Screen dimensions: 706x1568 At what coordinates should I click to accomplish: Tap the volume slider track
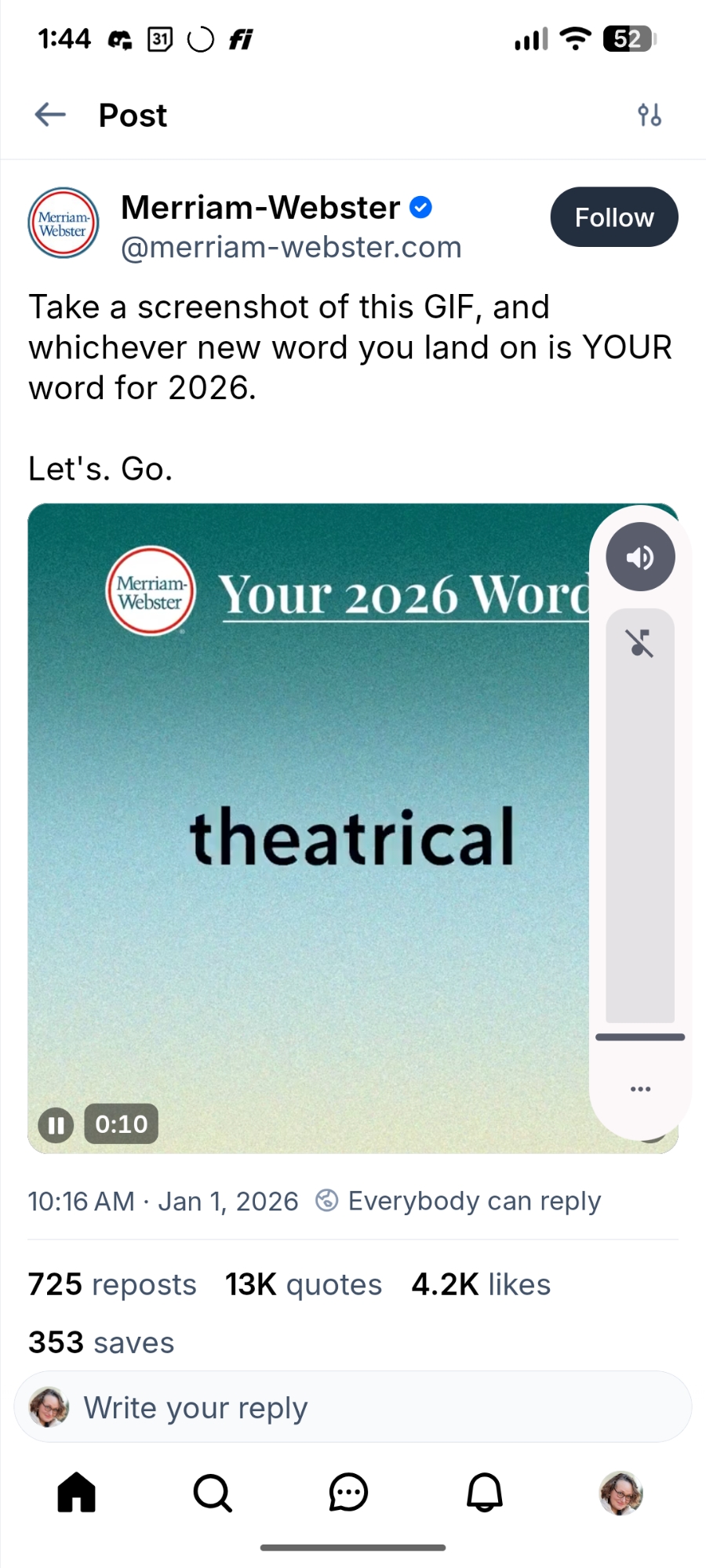click(640, 831)
